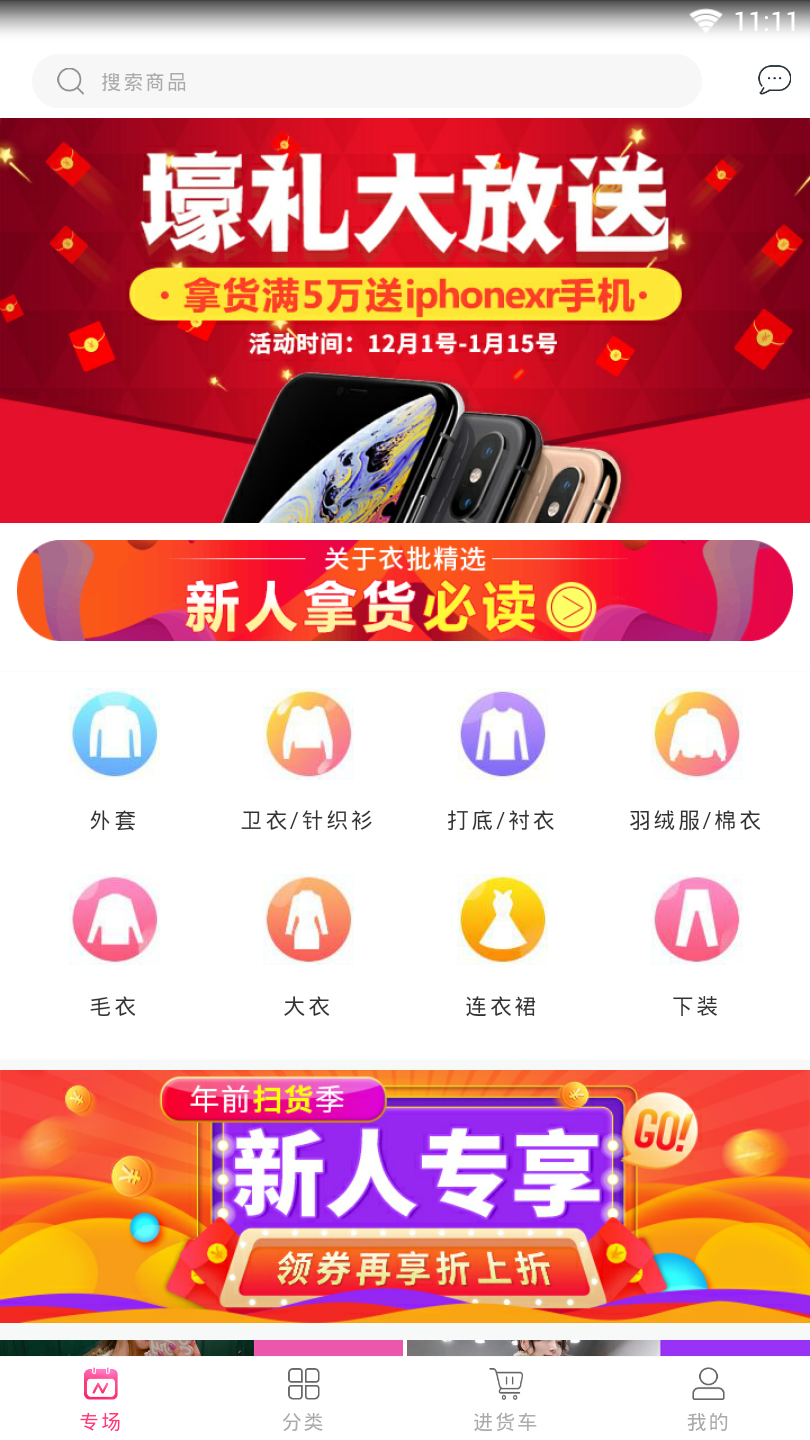Viewport: 810px width, 1440px height.
Task: Open the 我的 profile tab
Action: click(x=708, y=1398)
